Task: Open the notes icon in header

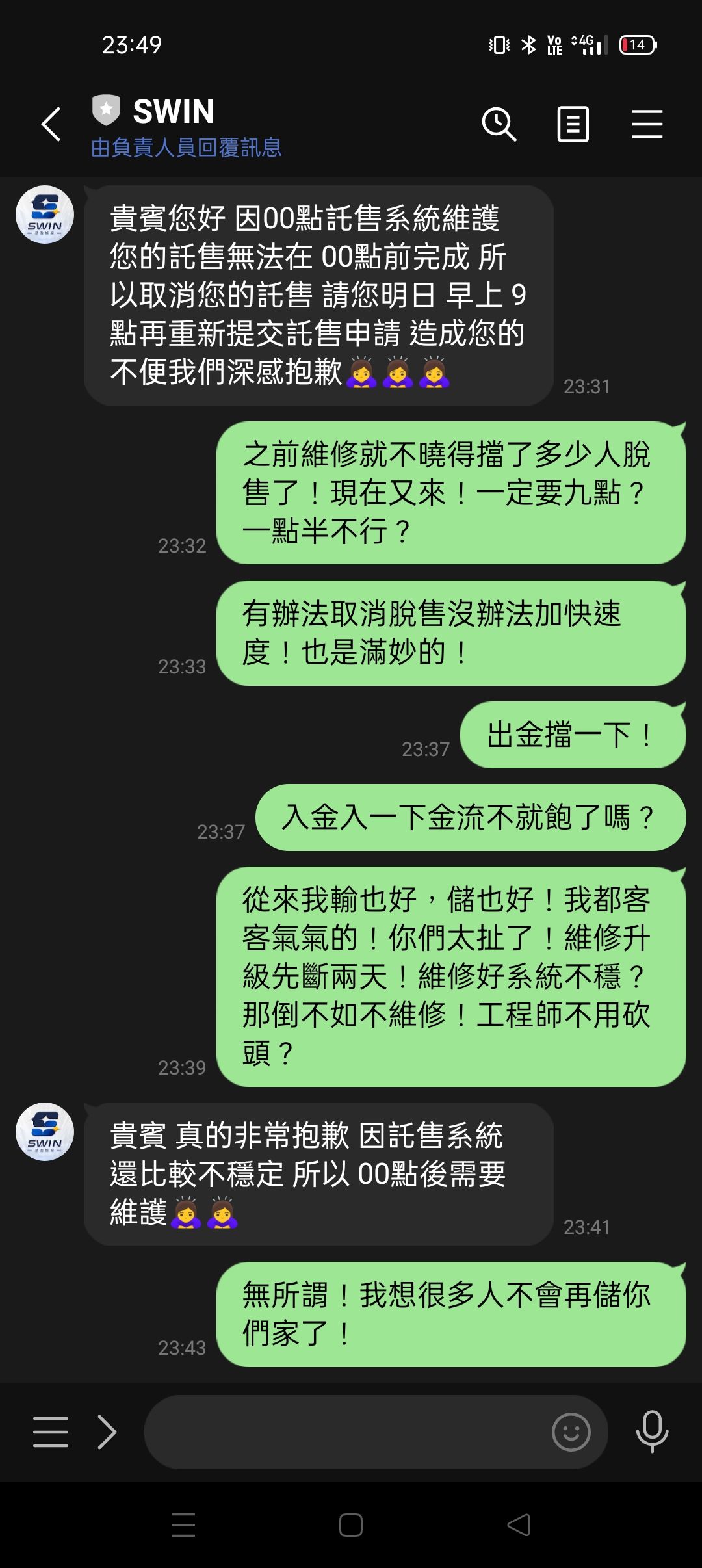Action: (573, 124)
